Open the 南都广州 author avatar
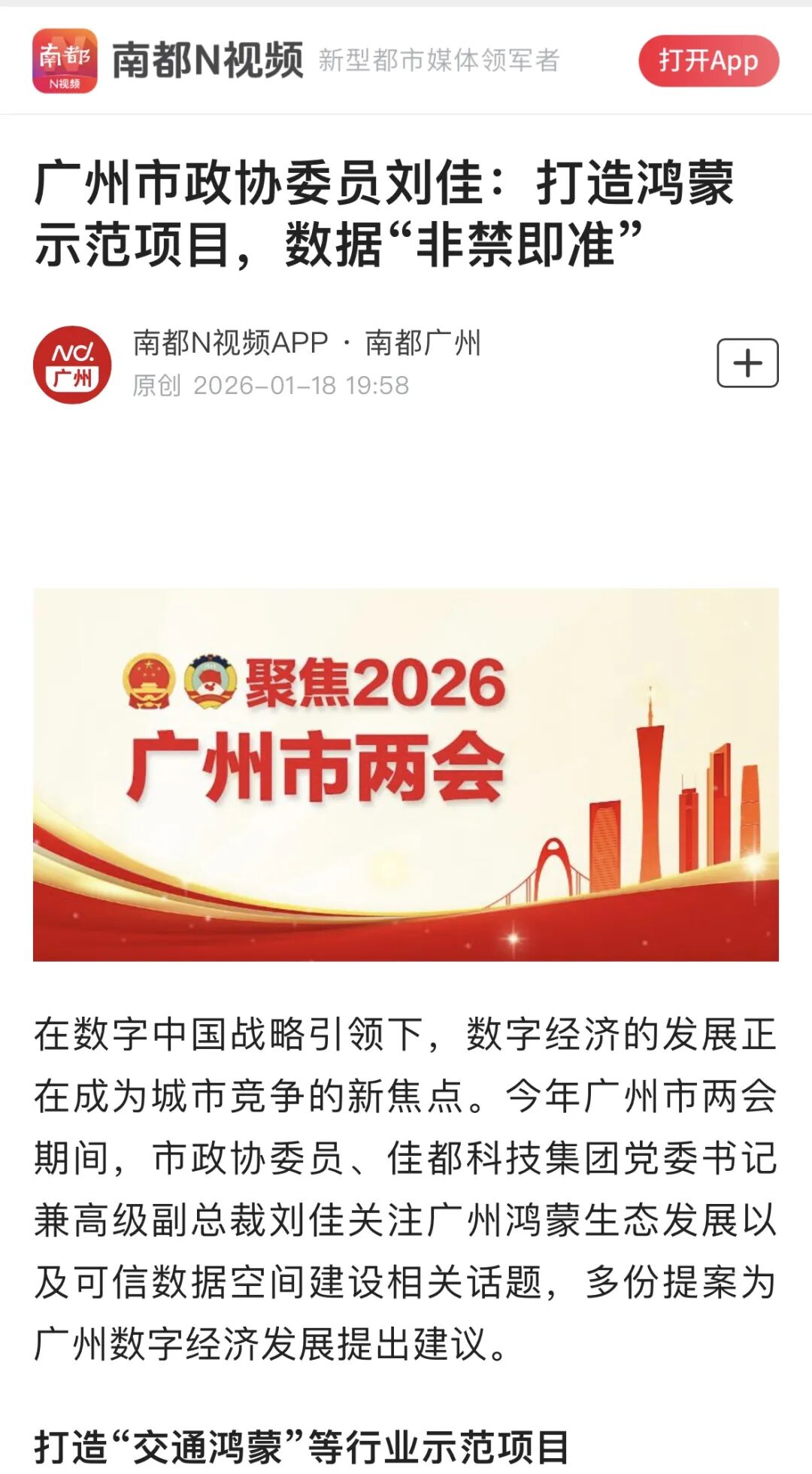This screenshot has width=812, height=1474. click(72, 365)
